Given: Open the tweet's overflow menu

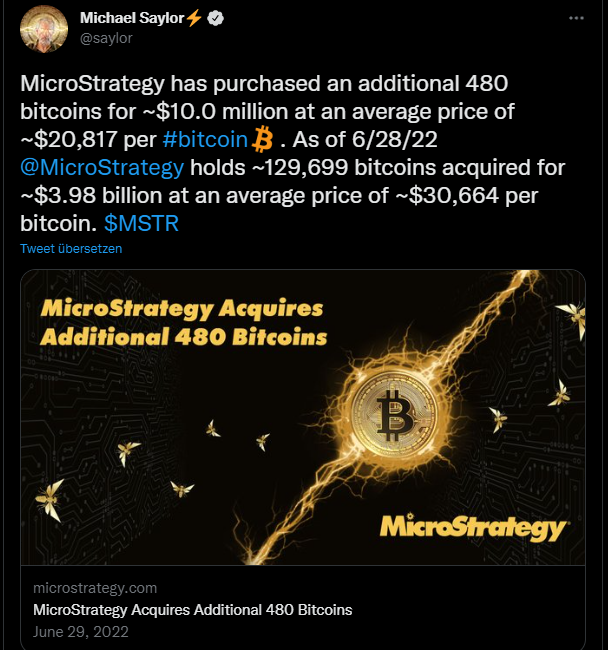Looking at the screenshot, I should click(575, 19).
